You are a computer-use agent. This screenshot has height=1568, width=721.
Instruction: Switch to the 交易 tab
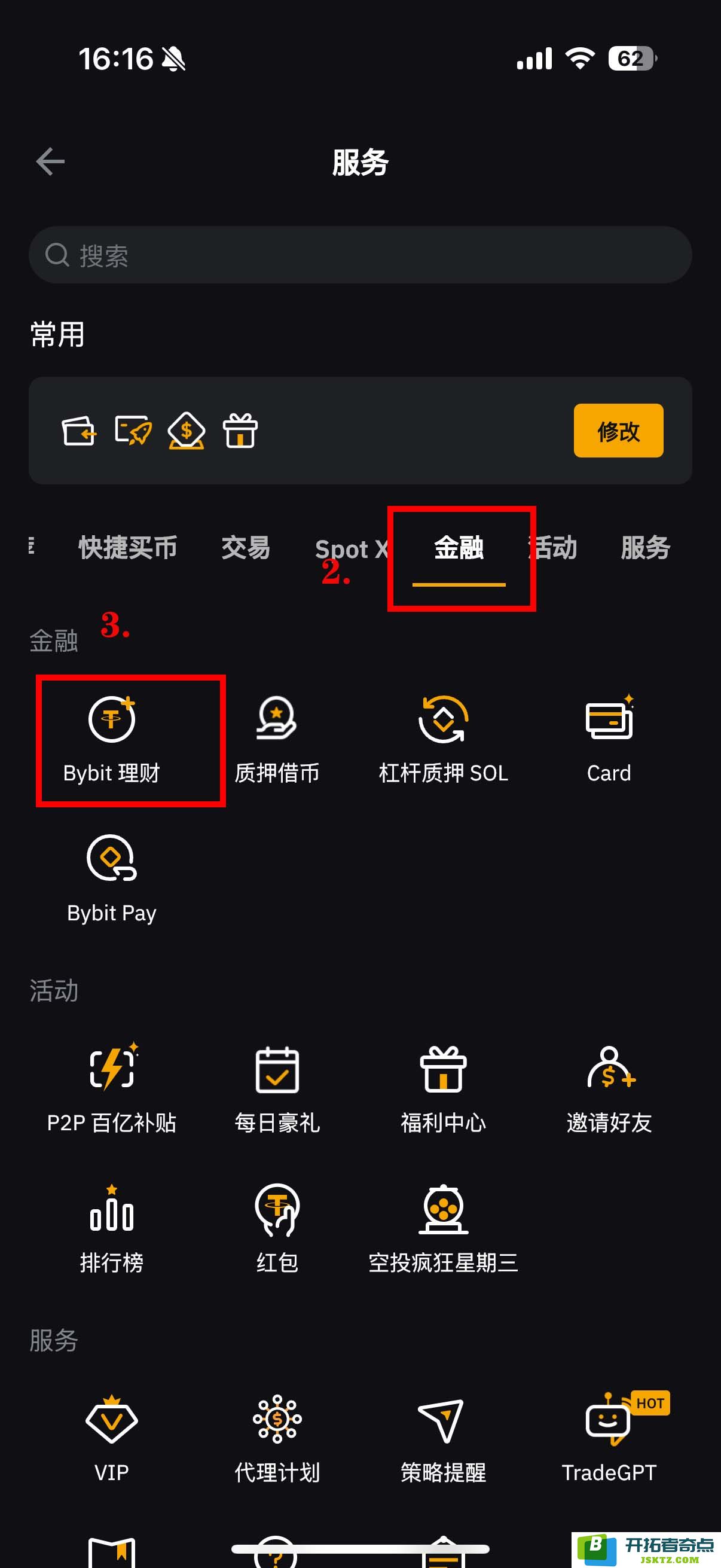pyautogui.click(x=245, y=547)
